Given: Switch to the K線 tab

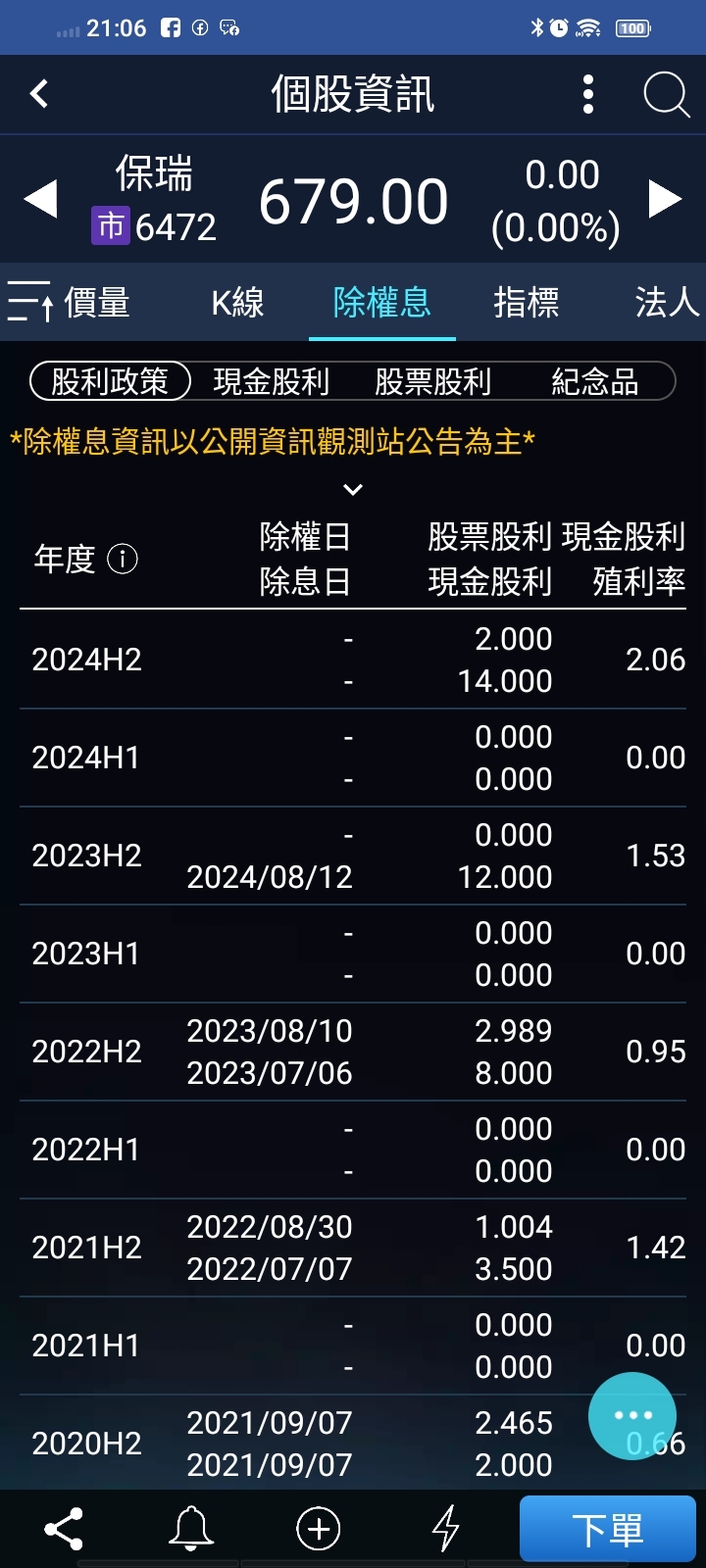Looking at the screenshot, I should click(x=237, y=302).
